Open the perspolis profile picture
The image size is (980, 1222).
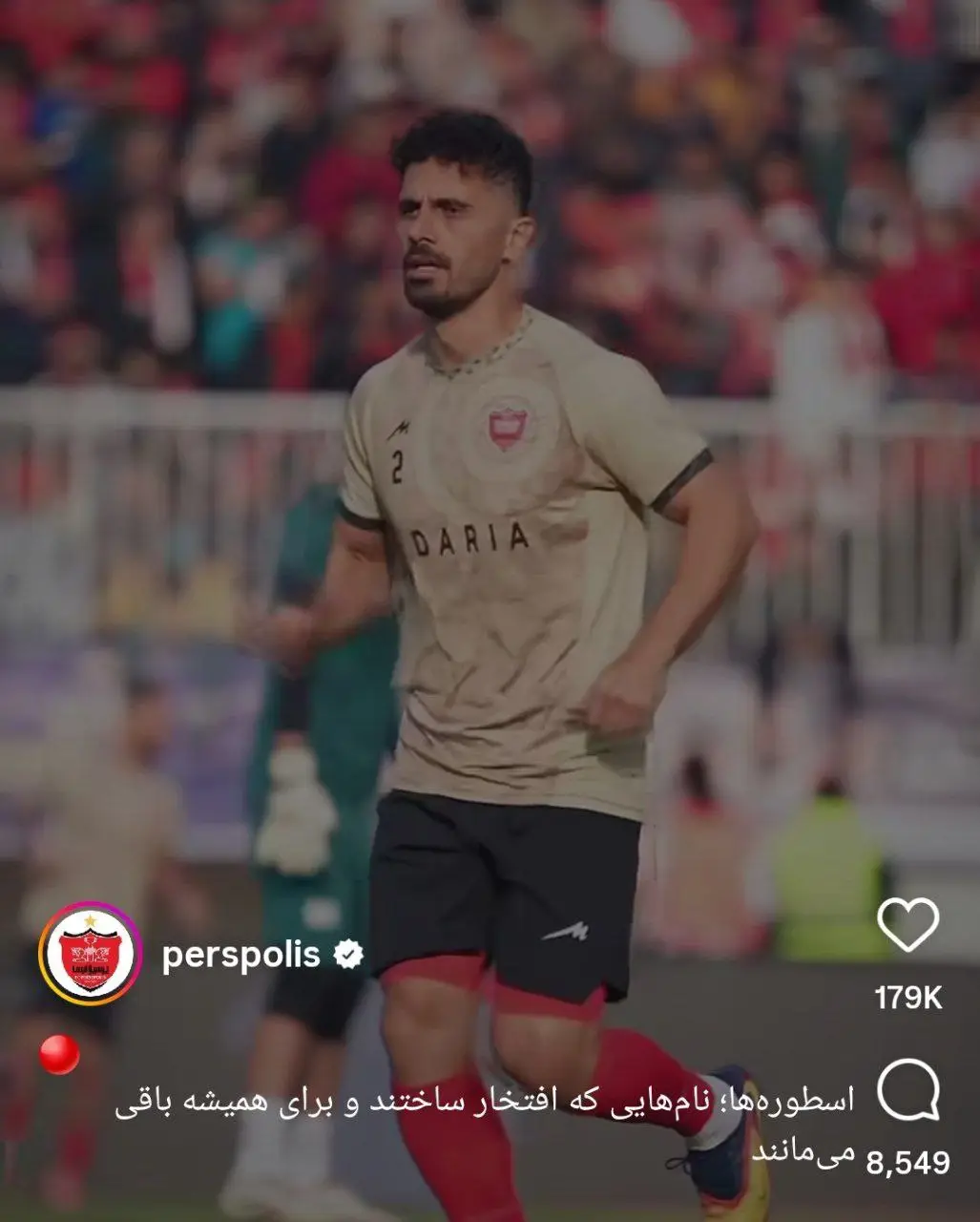pyautogui.click(x=90, y=955)
